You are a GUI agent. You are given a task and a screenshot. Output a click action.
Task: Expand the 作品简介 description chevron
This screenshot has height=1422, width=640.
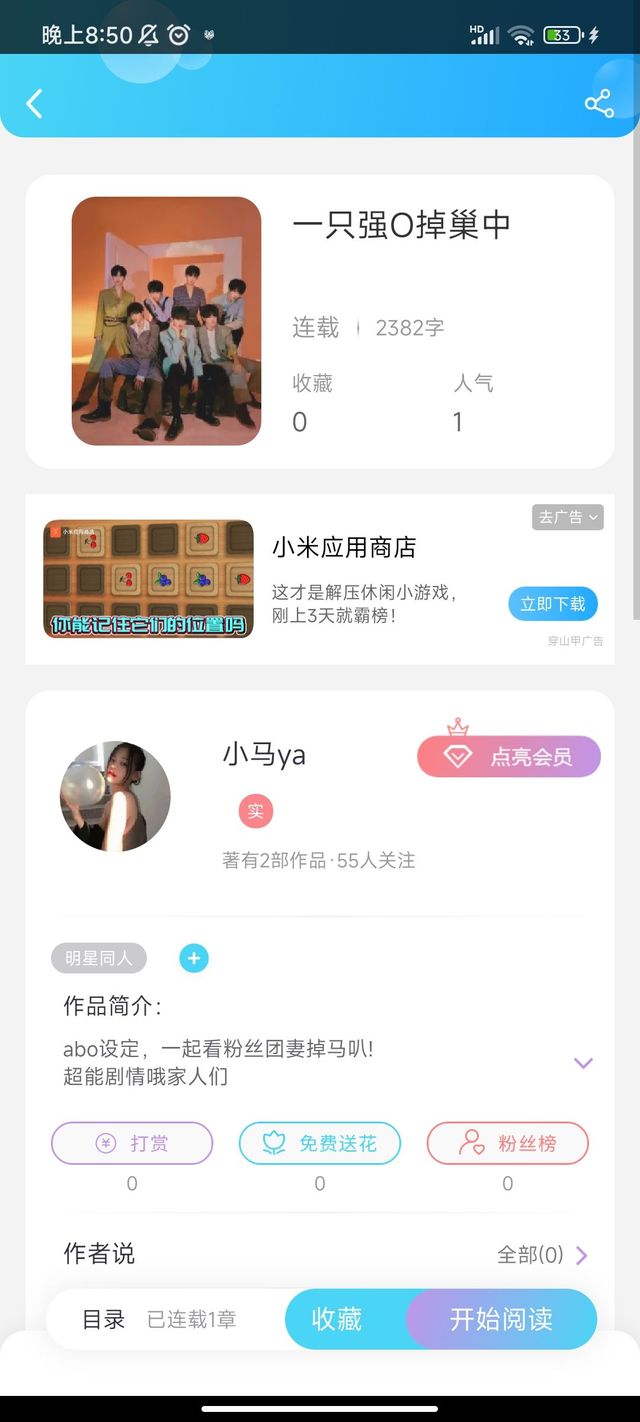[584, 1063]
